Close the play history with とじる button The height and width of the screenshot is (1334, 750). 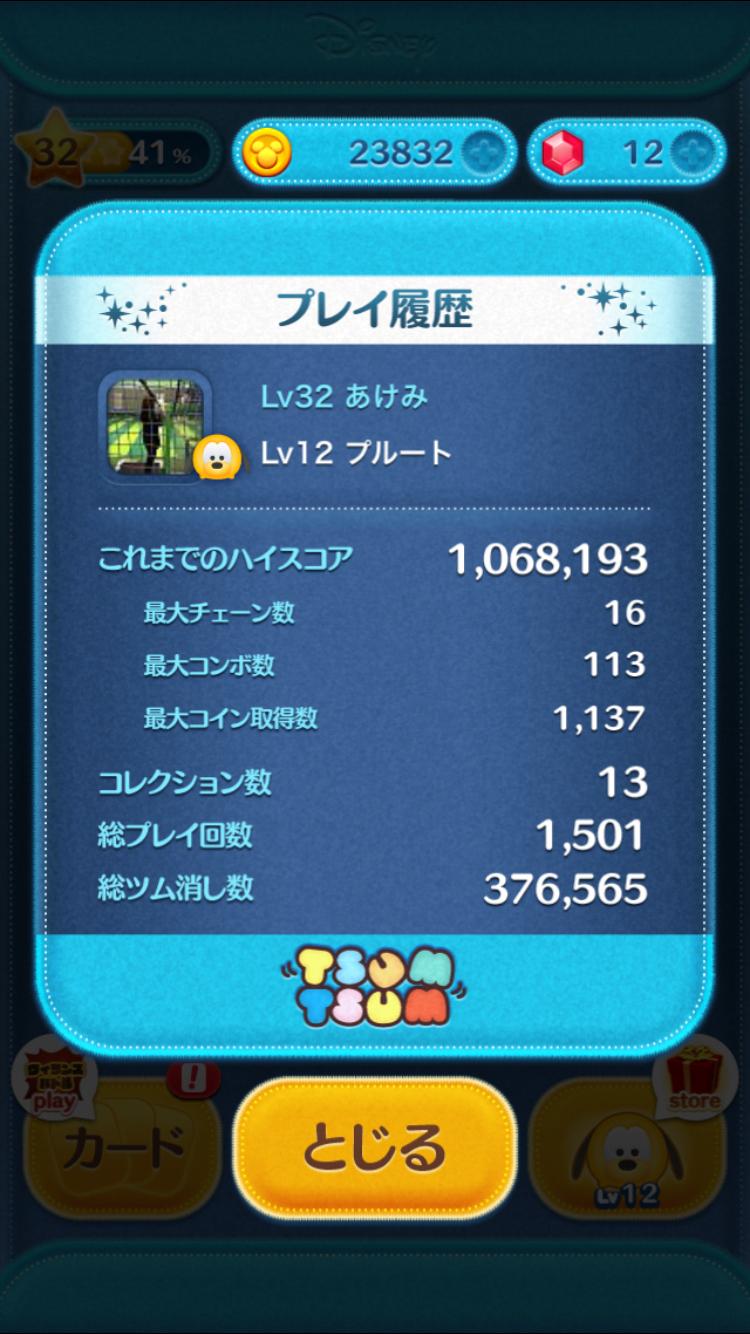[375, 1148]
